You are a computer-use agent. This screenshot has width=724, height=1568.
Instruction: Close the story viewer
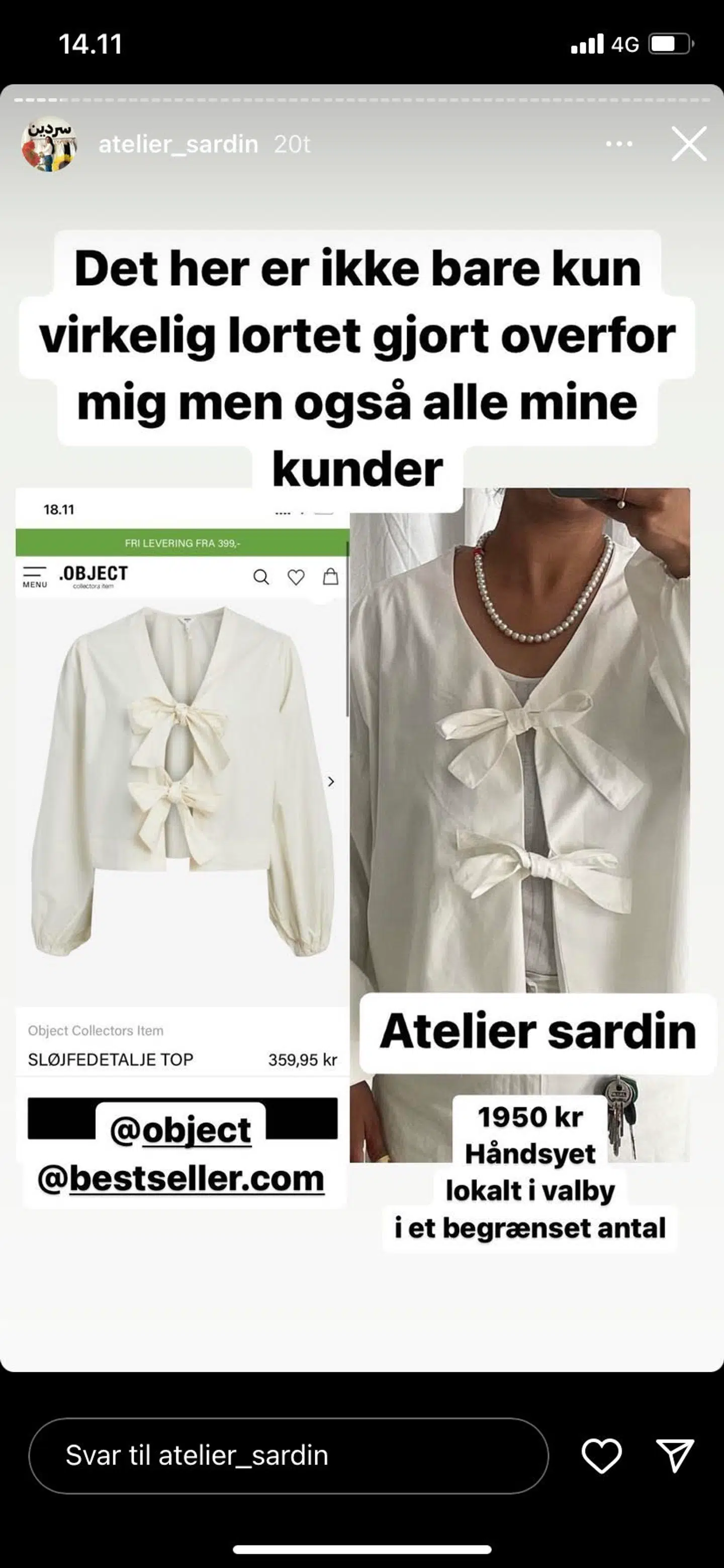(x=689, y=144)
